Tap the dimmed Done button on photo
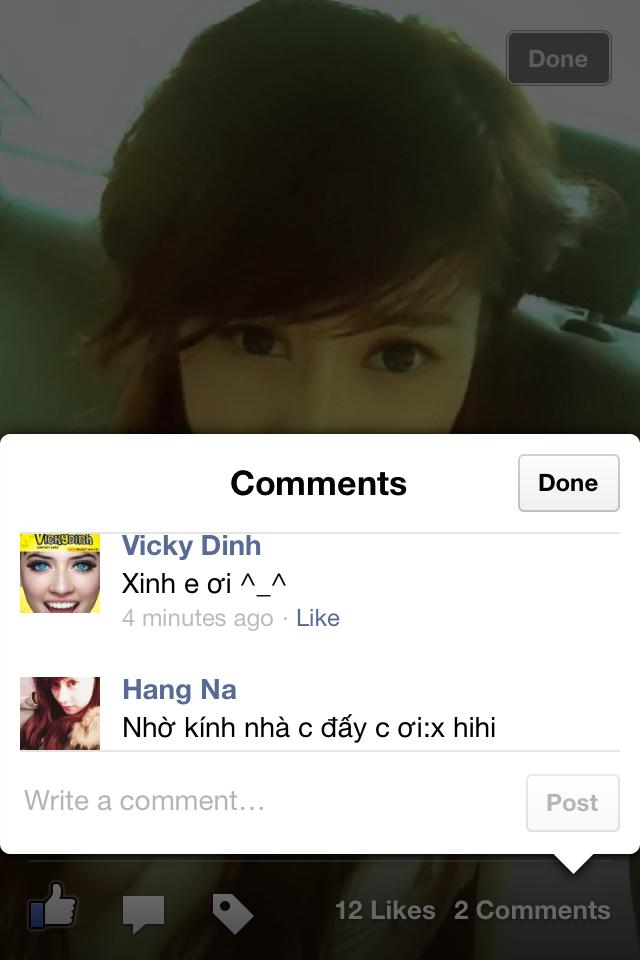This screenshot has width=640, height=960. click(558, 58)
